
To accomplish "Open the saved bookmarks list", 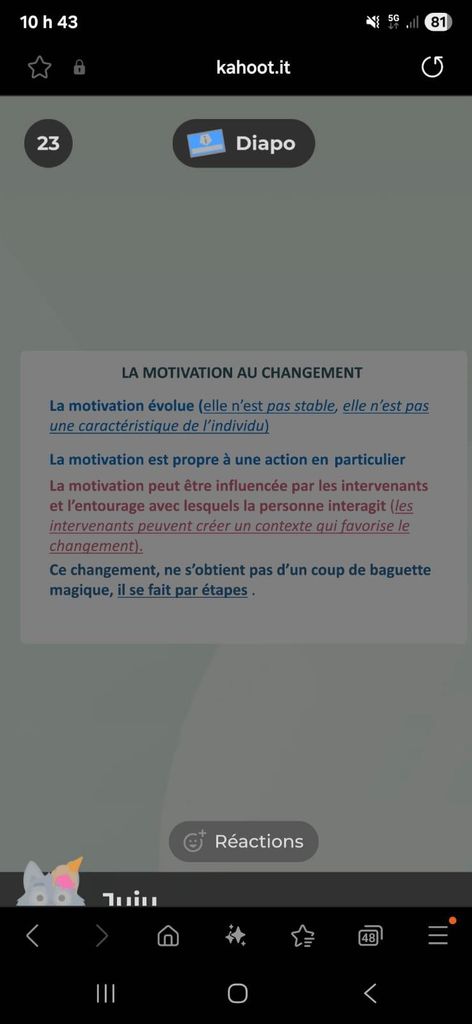I will (x=303, y=936).
